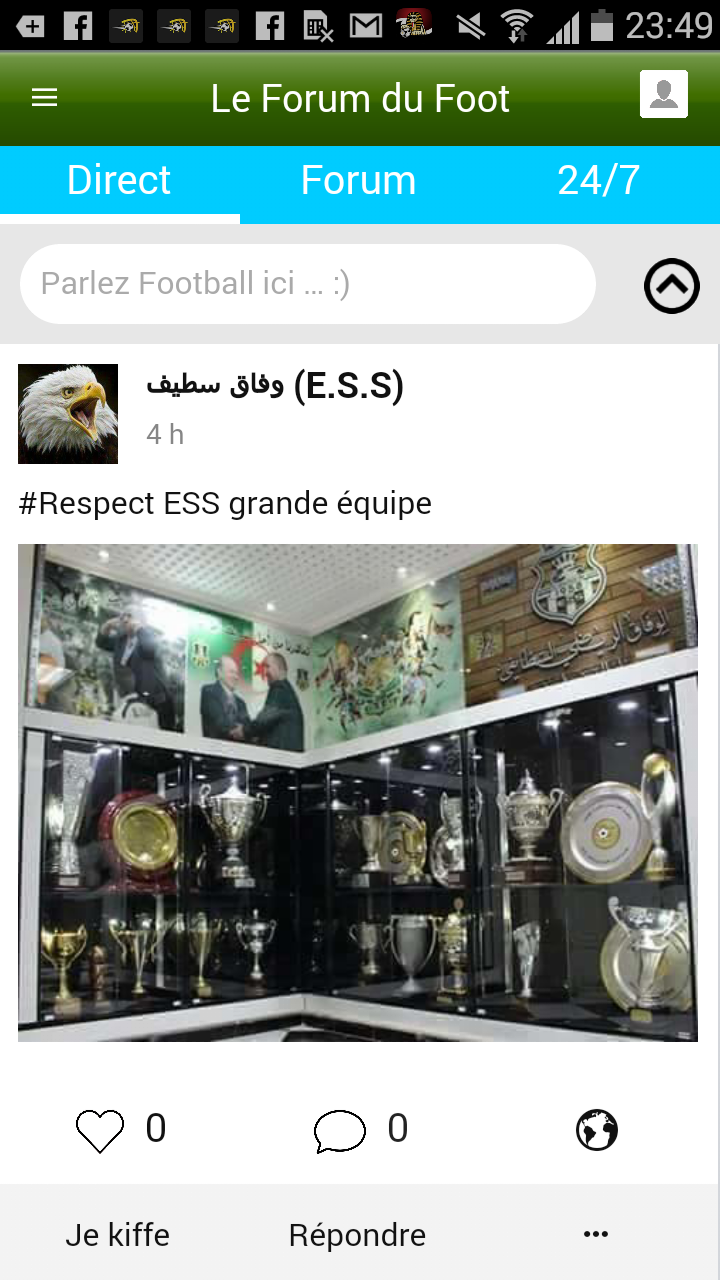Open the hamburger drawer menu
Screen dimensions: 720x1280
pyautogui.click(x=45, y=98)
